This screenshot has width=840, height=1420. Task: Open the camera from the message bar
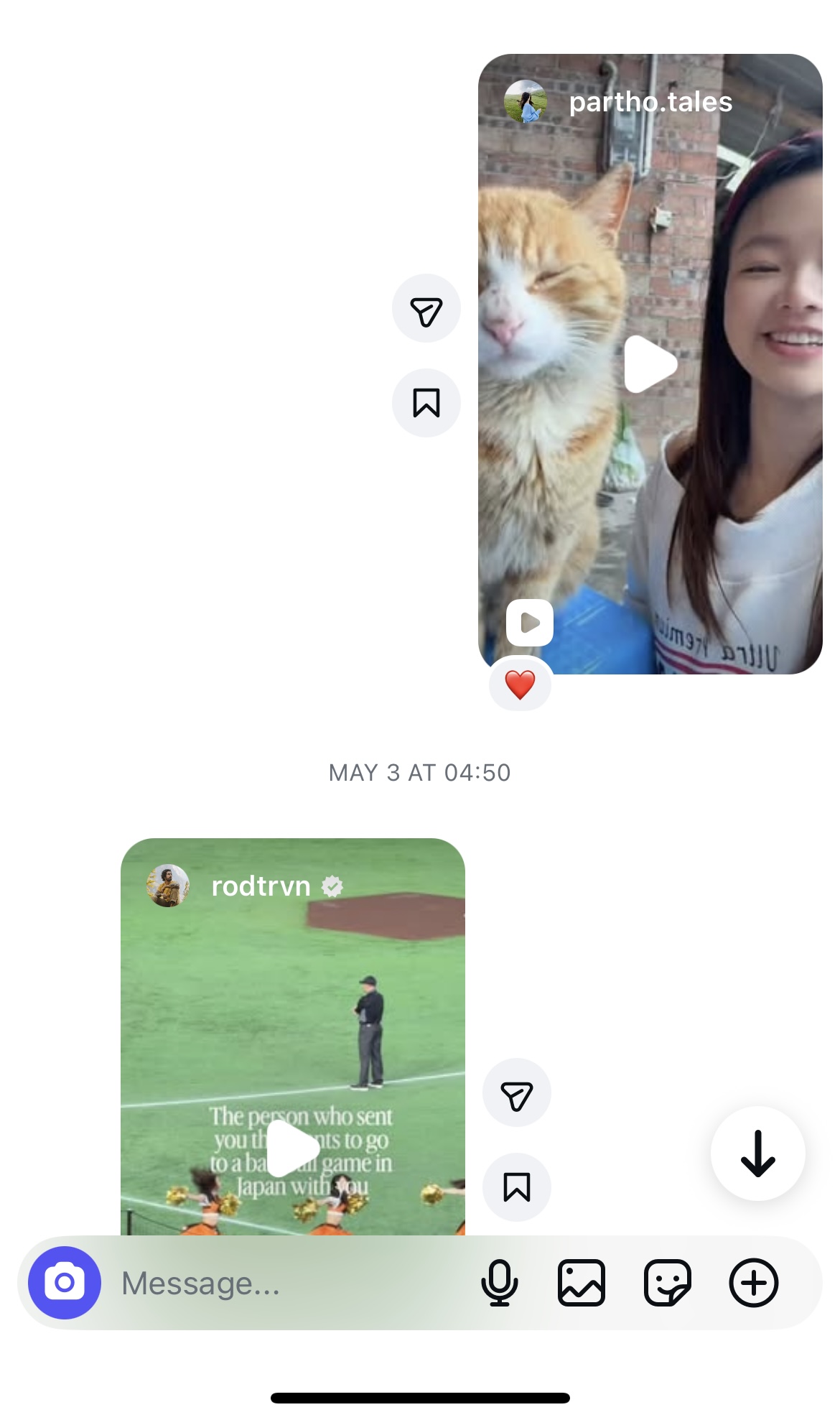coord(65,1283)
